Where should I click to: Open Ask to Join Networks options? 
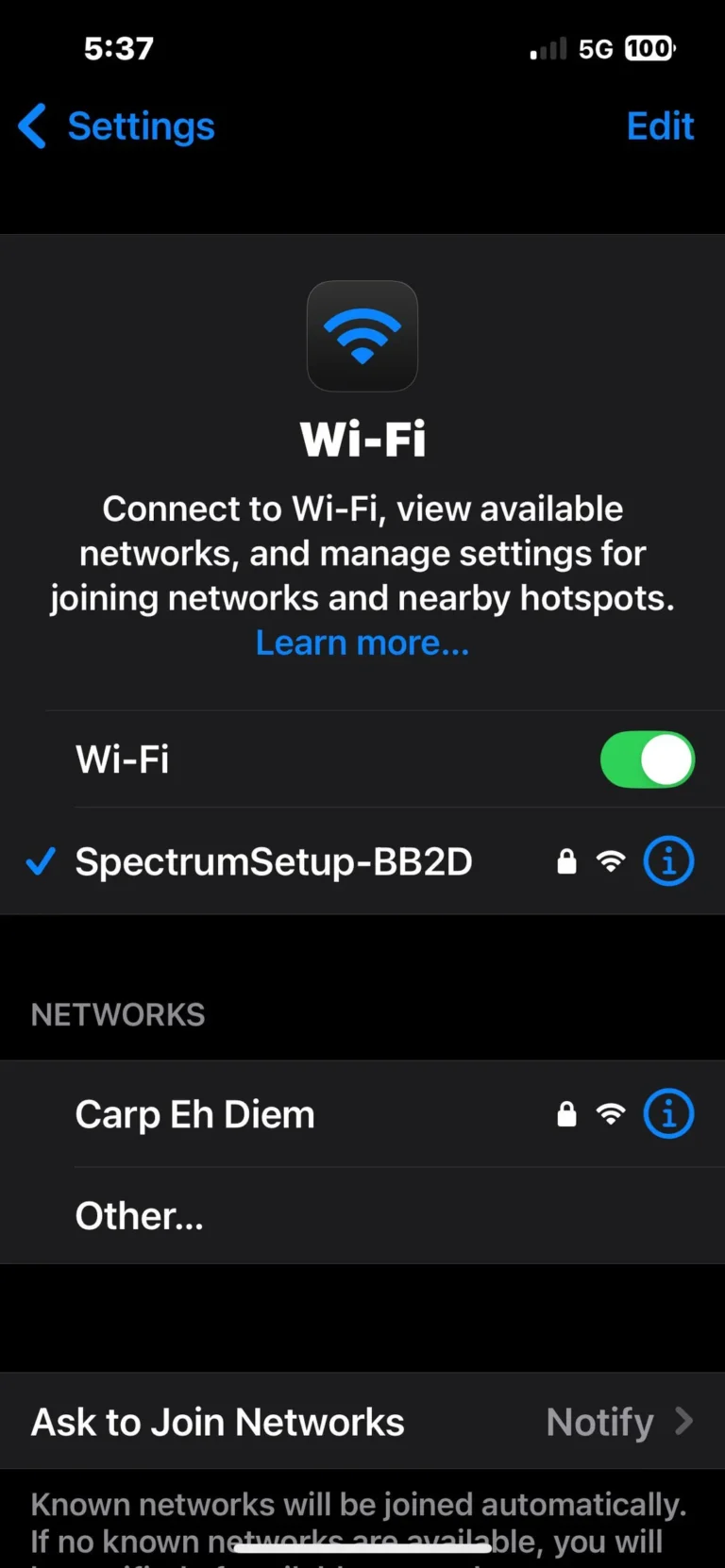[x=362, y=1422]
